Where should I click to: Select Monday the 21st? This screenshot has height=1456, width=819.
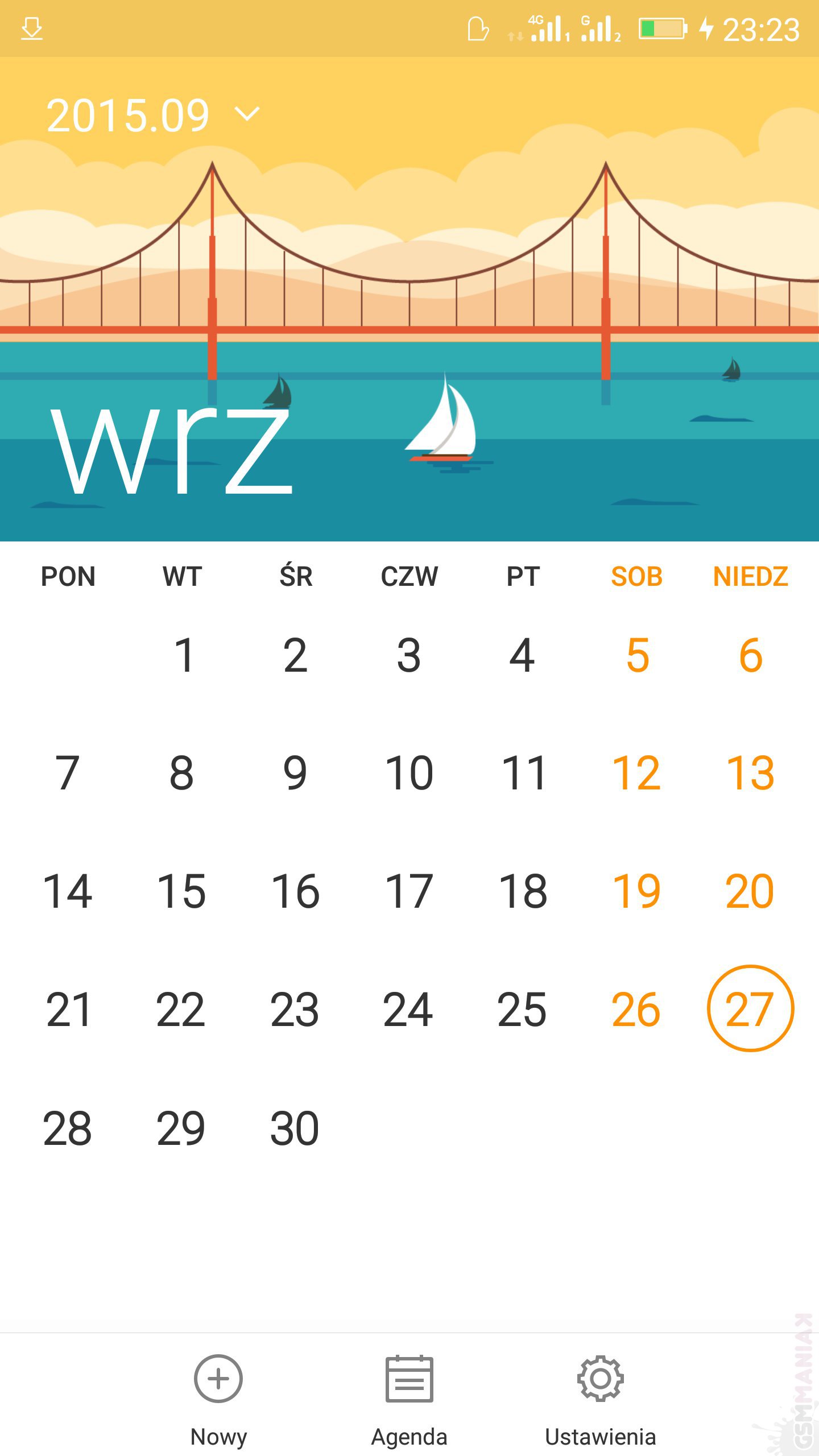click(x=68, y=1010)
